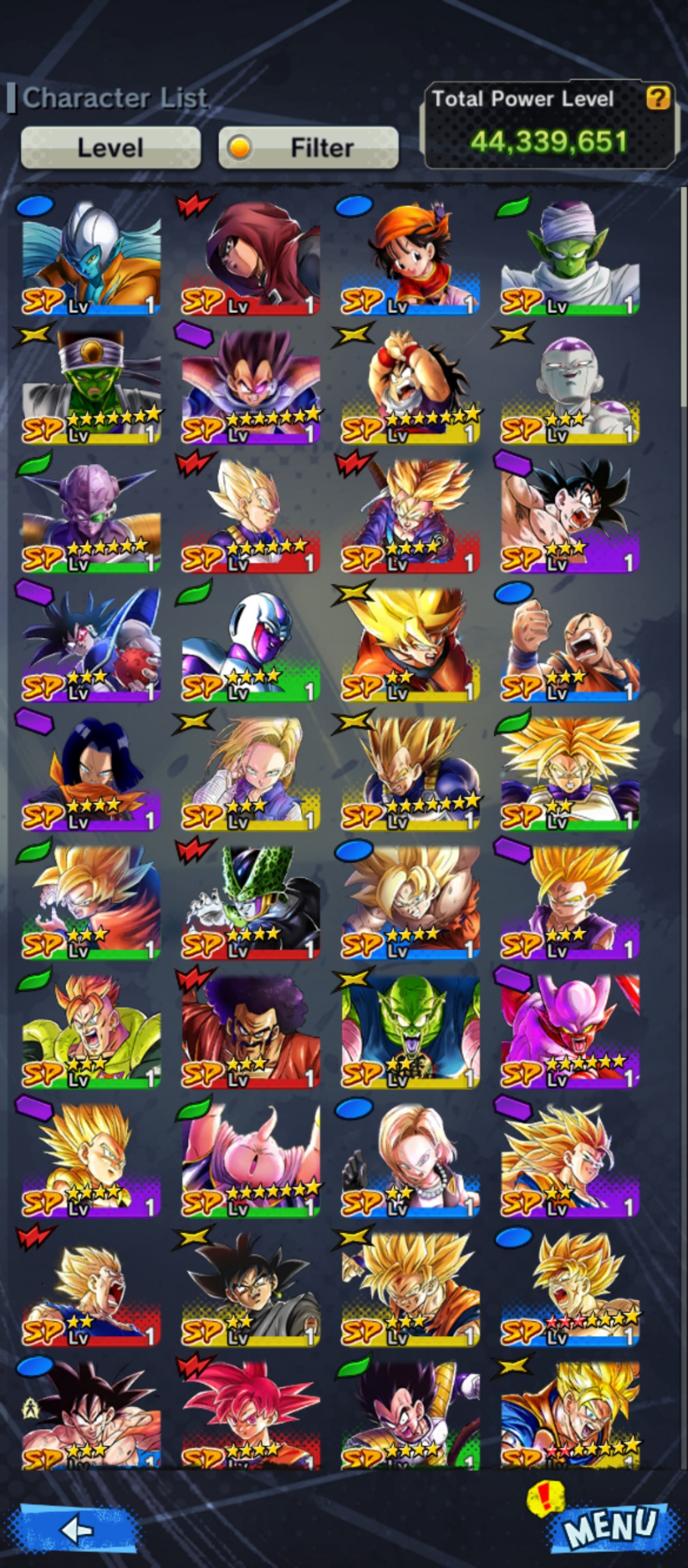Image resolution: width=688 pixels, height=1568 pixels.
Task: Open the Filter options
Action: (308, 147)
